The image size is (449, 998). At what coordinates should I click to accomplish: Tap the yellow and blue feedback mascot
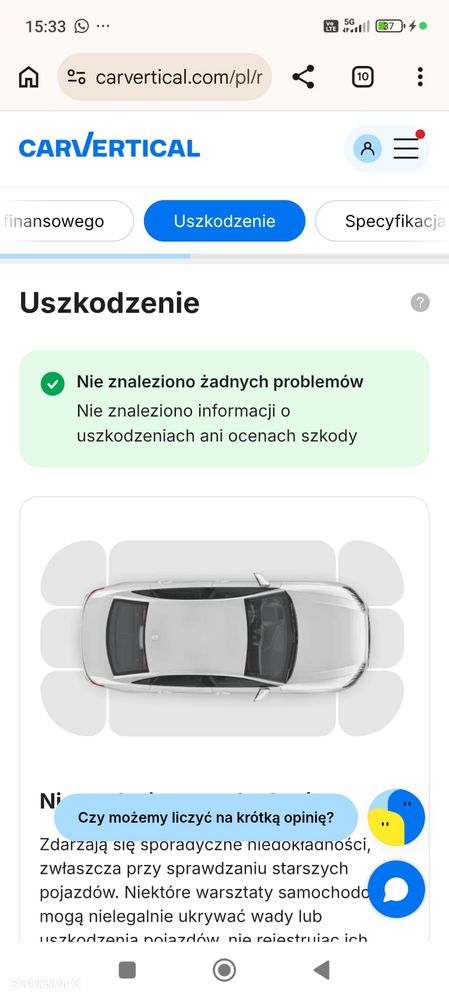pos(397,817)
